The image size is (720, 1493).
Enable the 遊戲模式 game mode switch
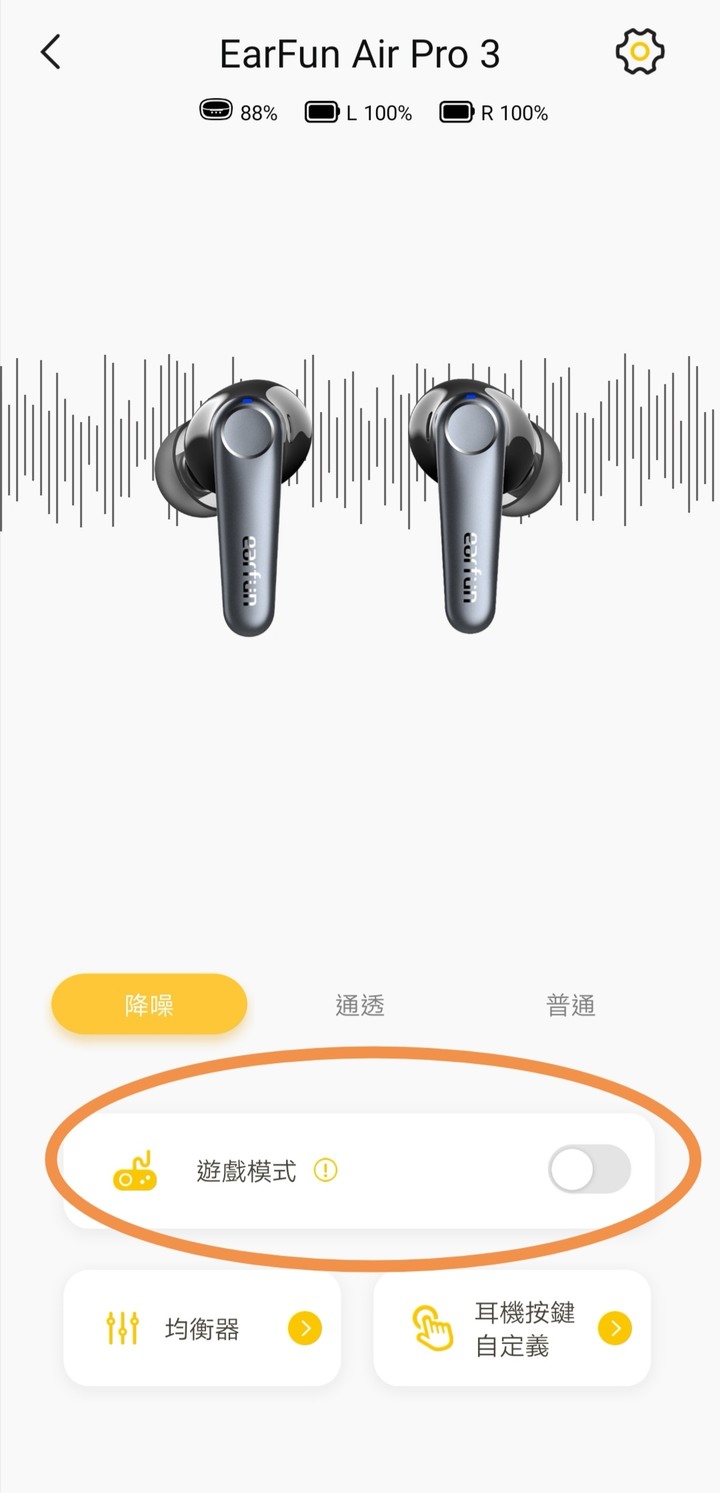[x=589, y=1170]
